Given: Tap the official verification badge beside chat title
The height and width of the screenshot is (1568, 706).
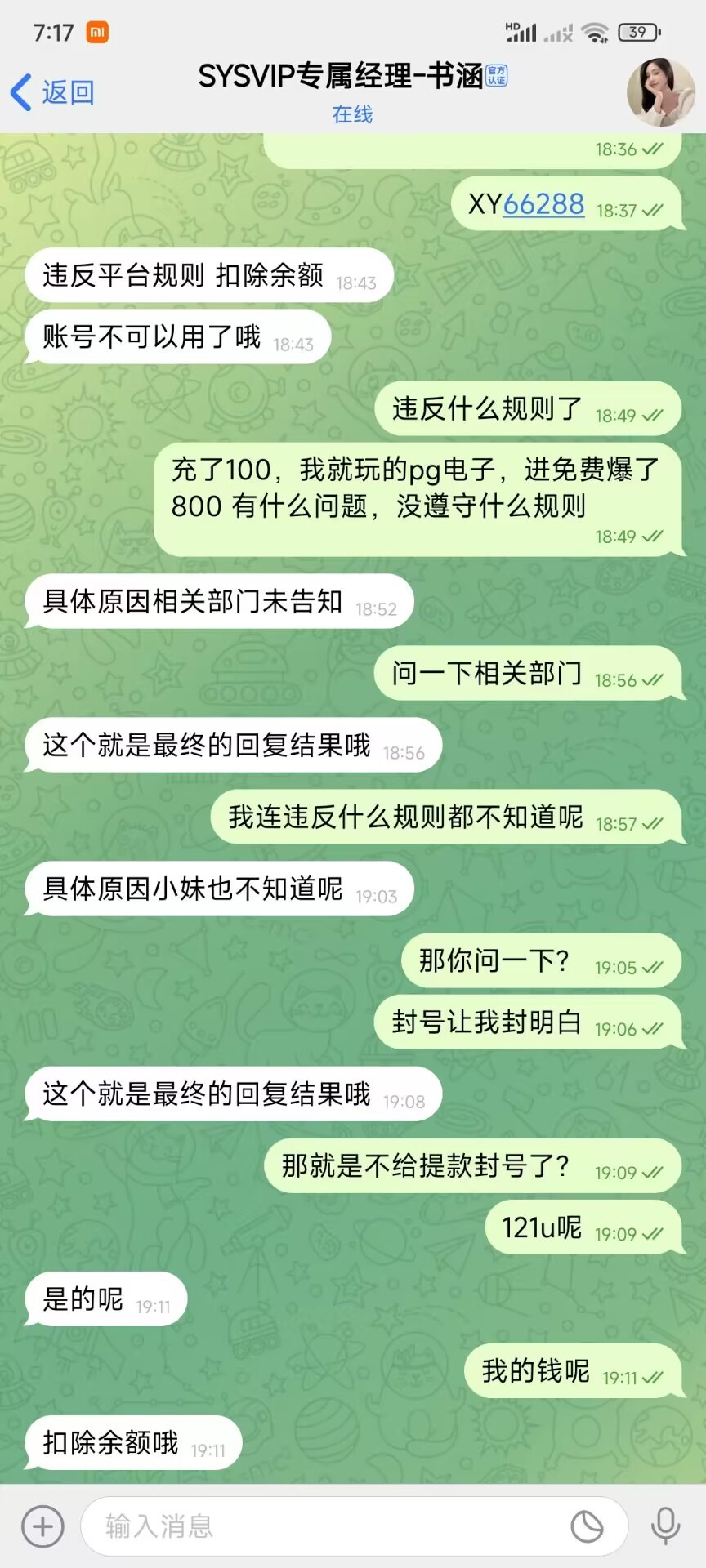Looking at the screenshot, I should (x=498, y=74).
